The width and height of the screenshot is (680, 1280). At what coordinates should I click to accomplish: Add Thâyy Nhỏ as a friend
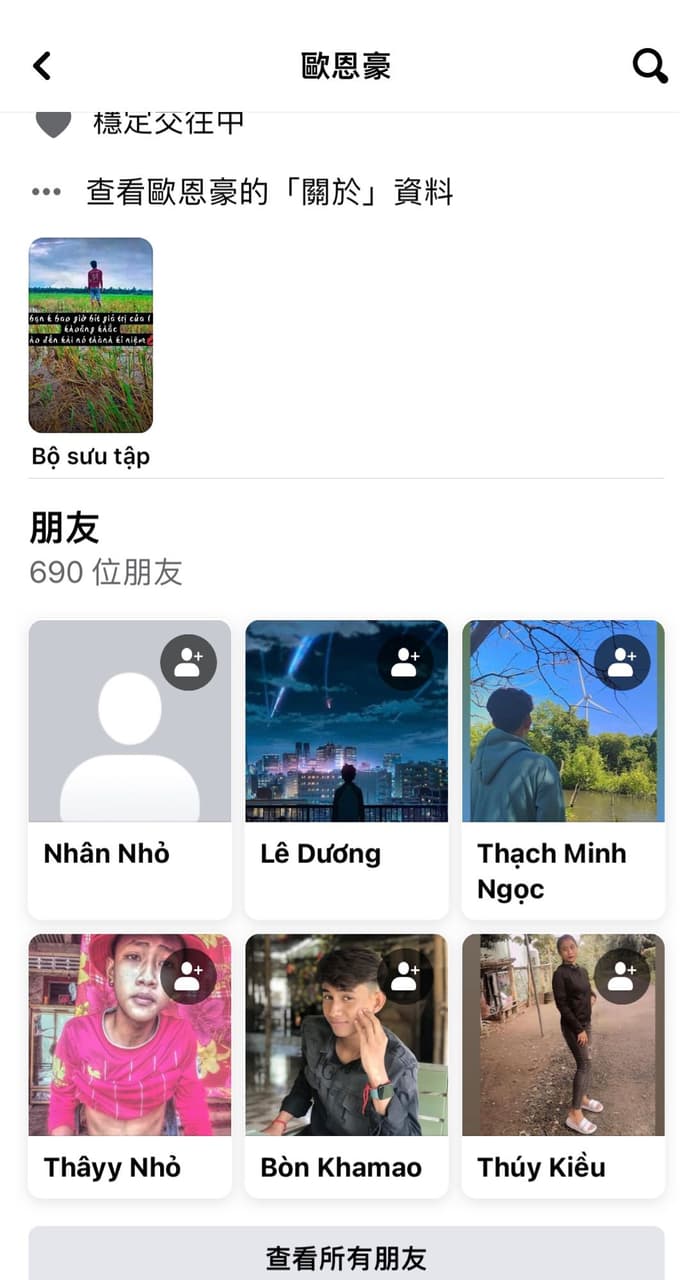tap(188, 976)
